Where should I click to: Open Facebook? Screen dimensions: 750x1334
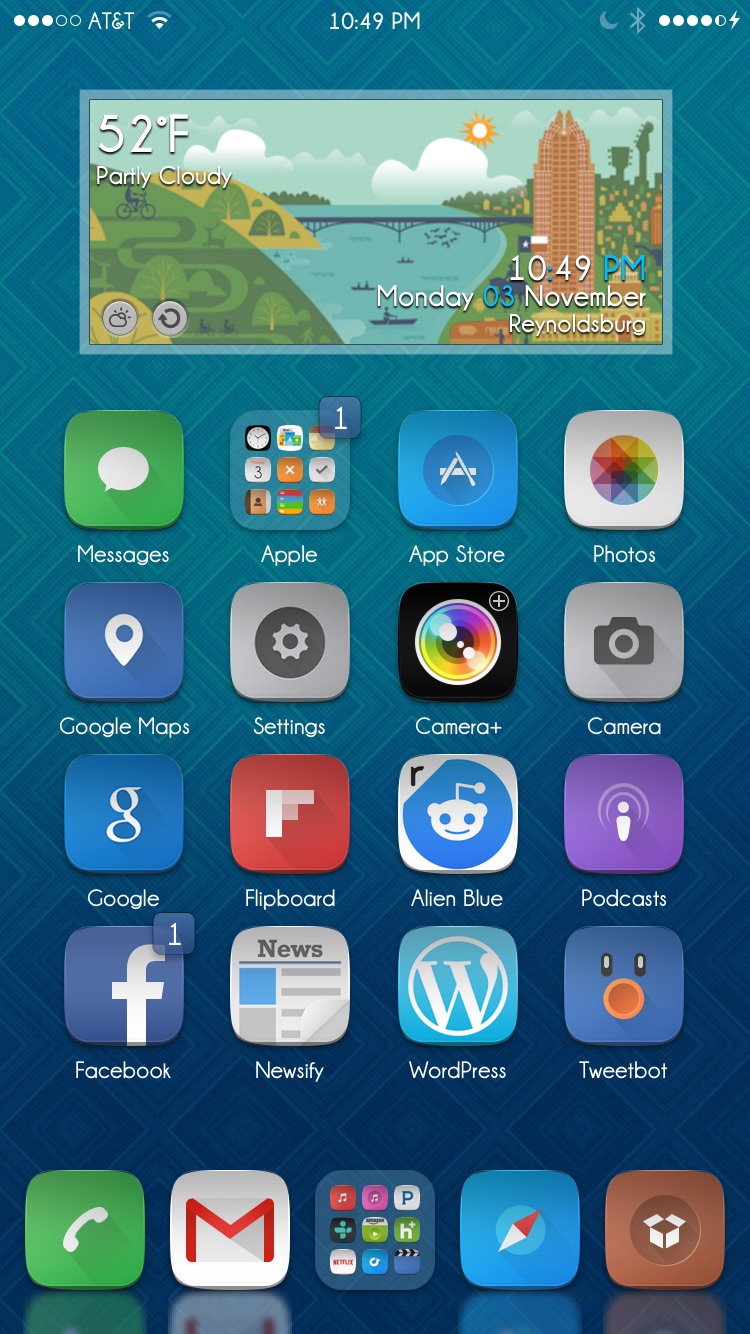pyautogui.click(x=124, y=985)
